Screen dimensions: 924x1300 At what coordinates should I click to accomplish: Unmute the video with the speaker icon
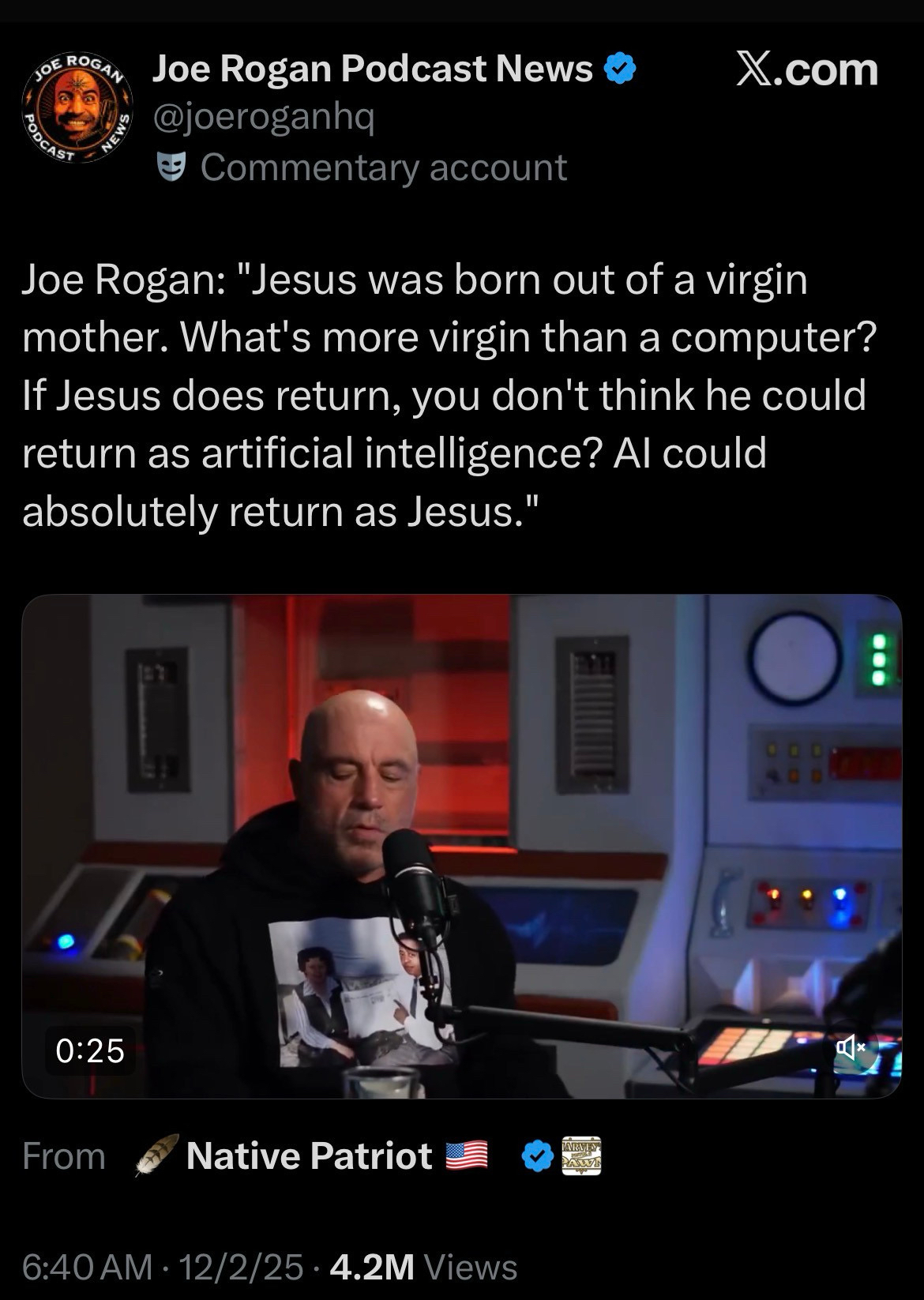point(852,1049)
